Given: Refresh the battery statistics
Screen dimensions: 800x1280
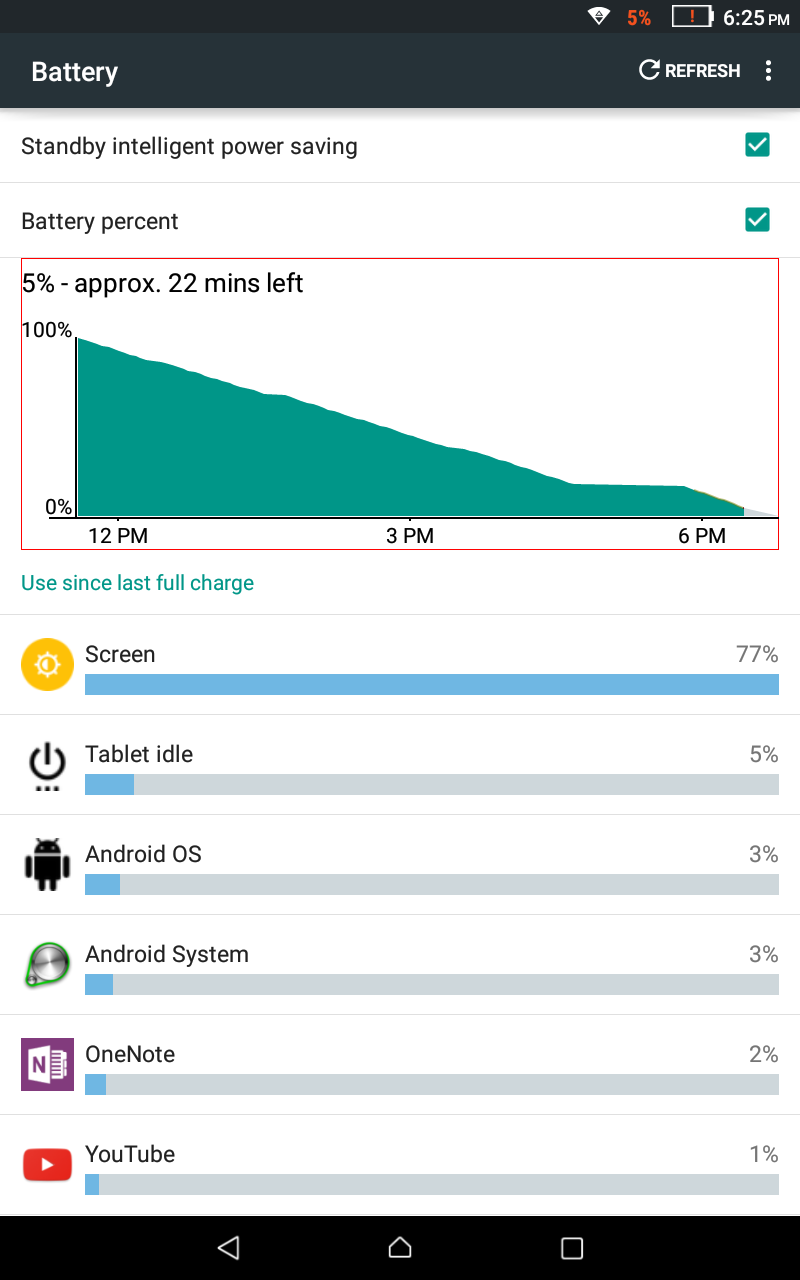Looking at the screenshot, I should [690, 70].
